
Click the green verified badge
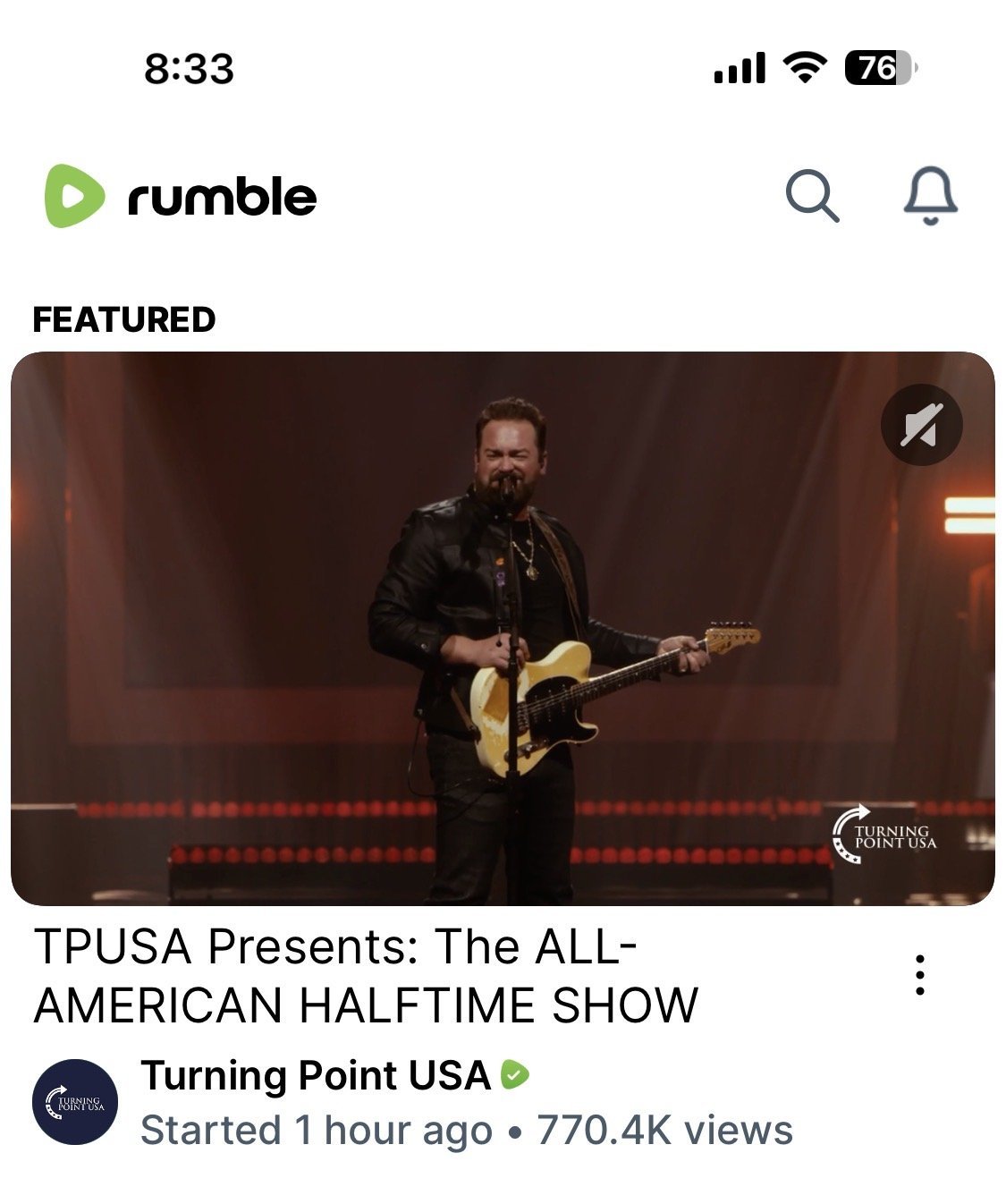(510, 1074)
